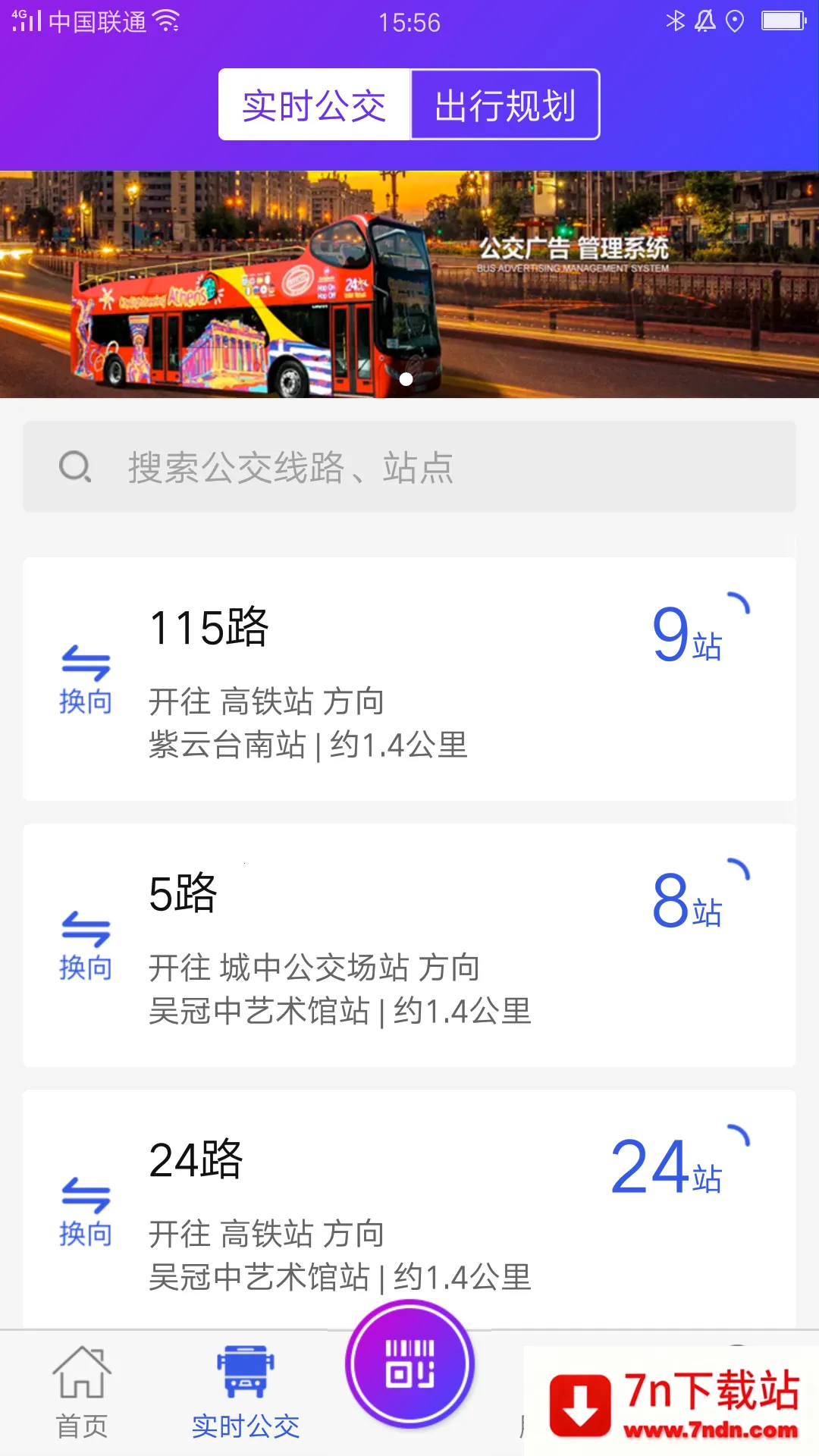819x1456 pixels.
Task: Tap the Wi-Fi indicator in the status bar
Action: (x=165, y=20)
